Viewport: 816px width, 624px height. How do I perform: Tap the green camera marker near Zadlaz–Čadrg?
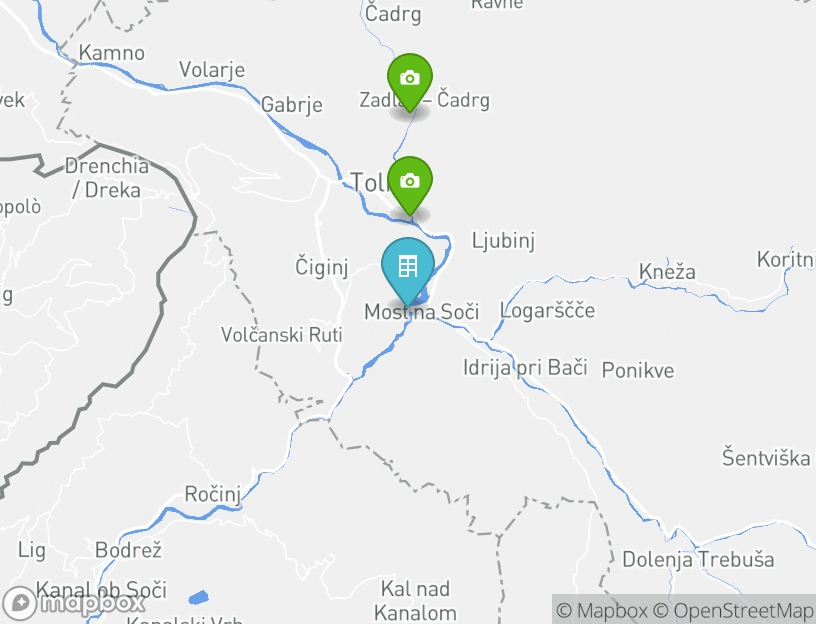pos(409,78)
